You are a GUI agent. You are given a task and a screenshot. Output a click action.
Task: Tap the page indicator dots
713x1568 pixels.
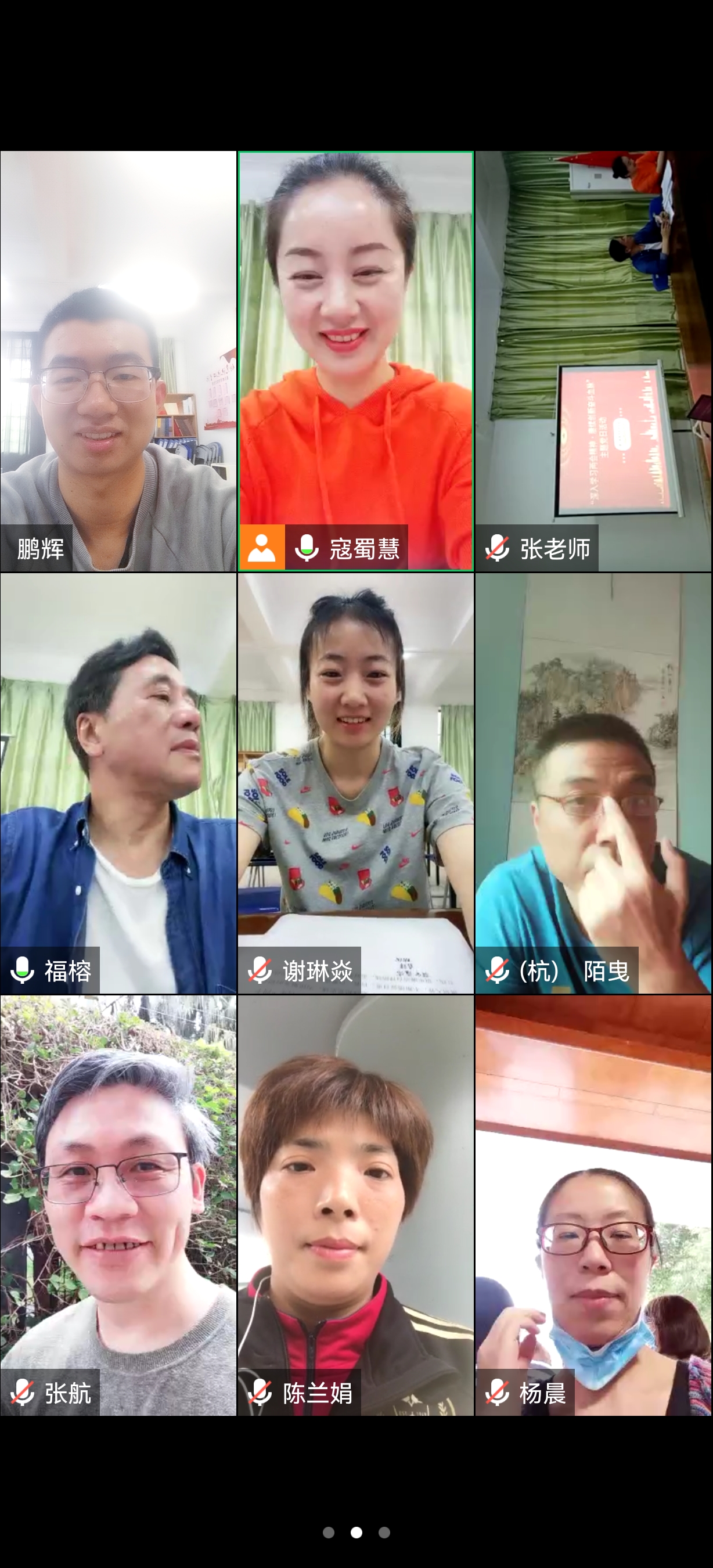pos(356,1532)
